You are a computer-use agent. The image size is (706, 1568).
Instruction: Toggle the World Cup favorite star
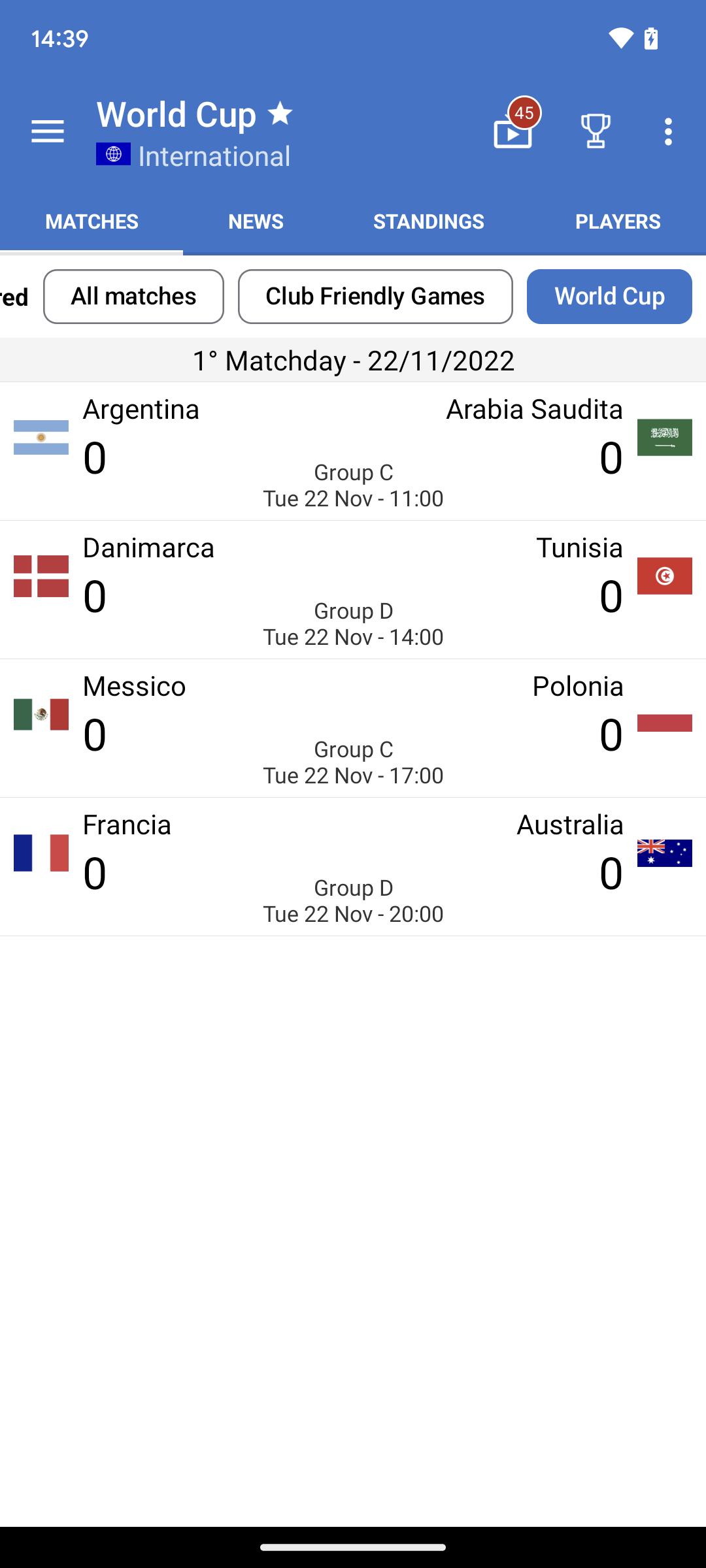coord(280,114)
